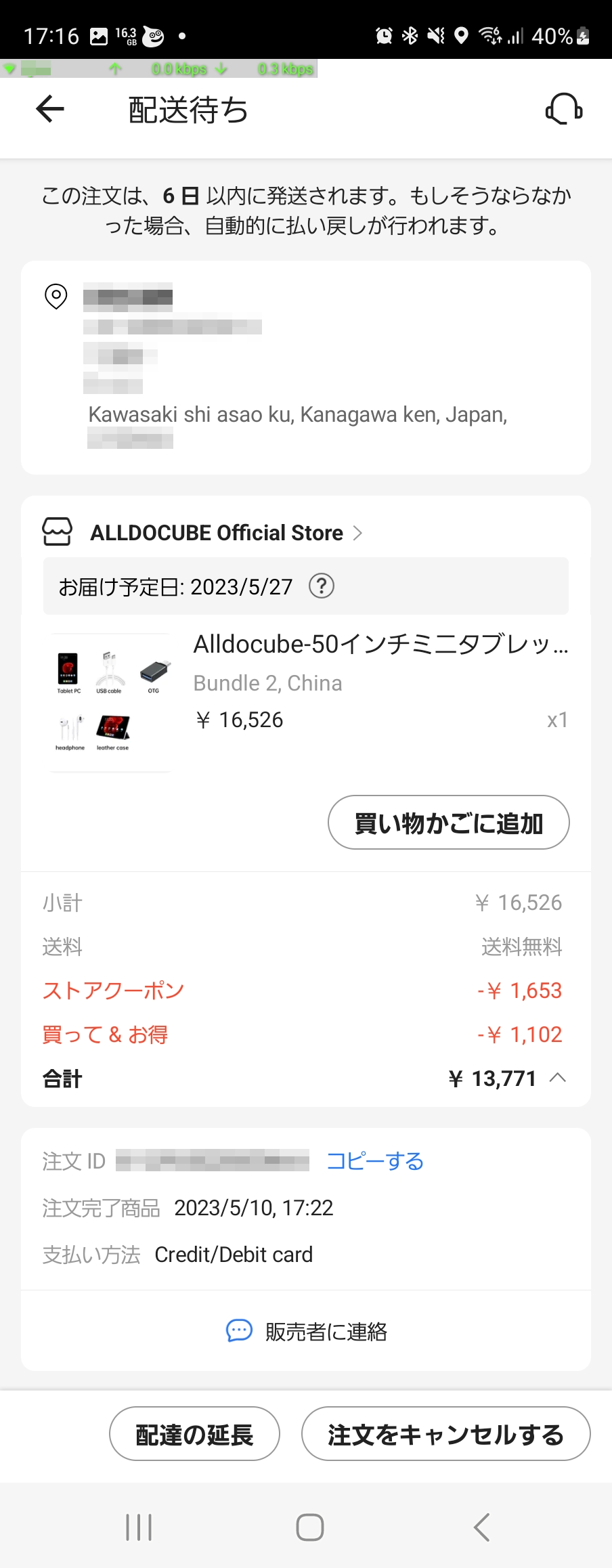Tap 配達の延長 to extend delivery
Image resolution: width=612 pixels, height=1568 pixels.
click(194, 1434)
